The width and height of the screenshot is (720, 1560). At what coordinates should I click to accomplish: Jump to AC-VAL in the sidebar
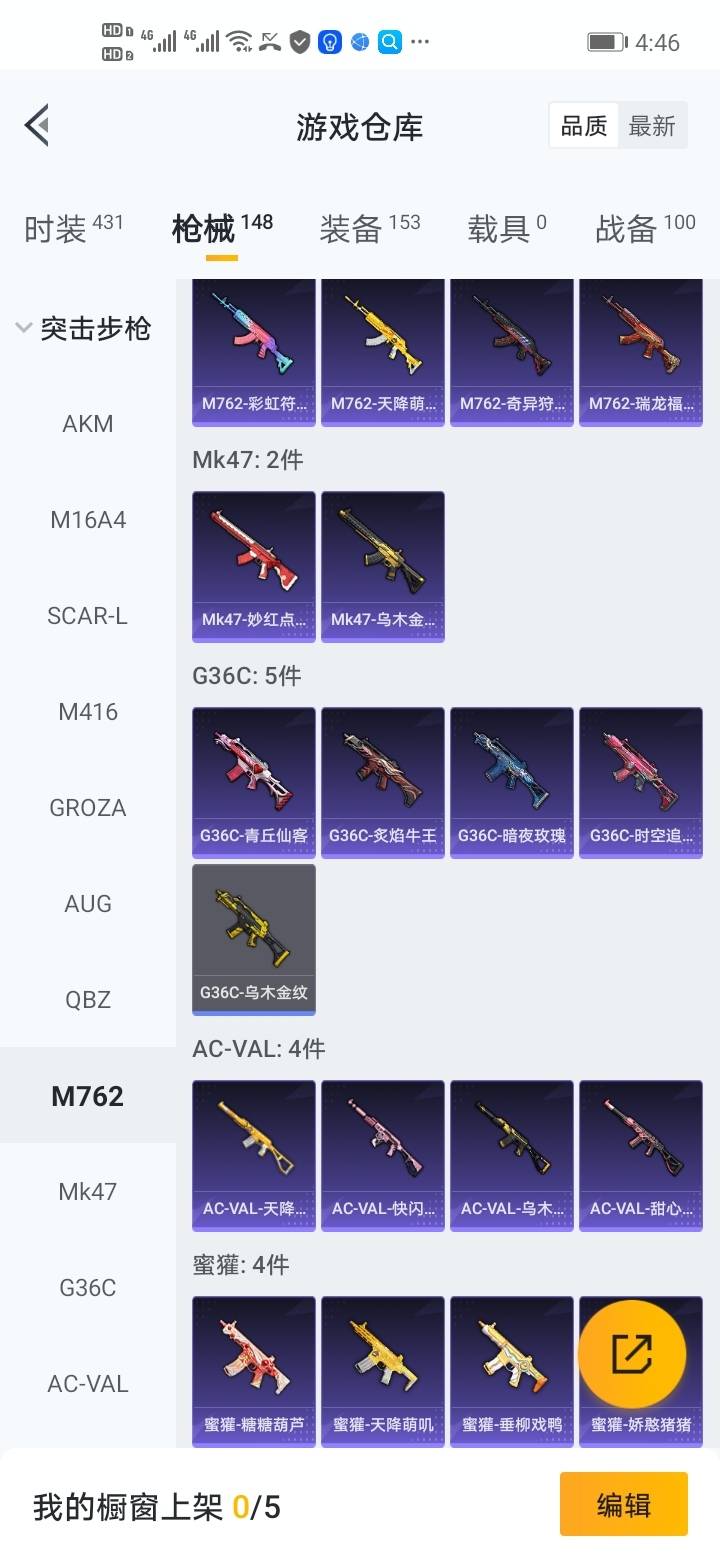tap(88, 1384)
